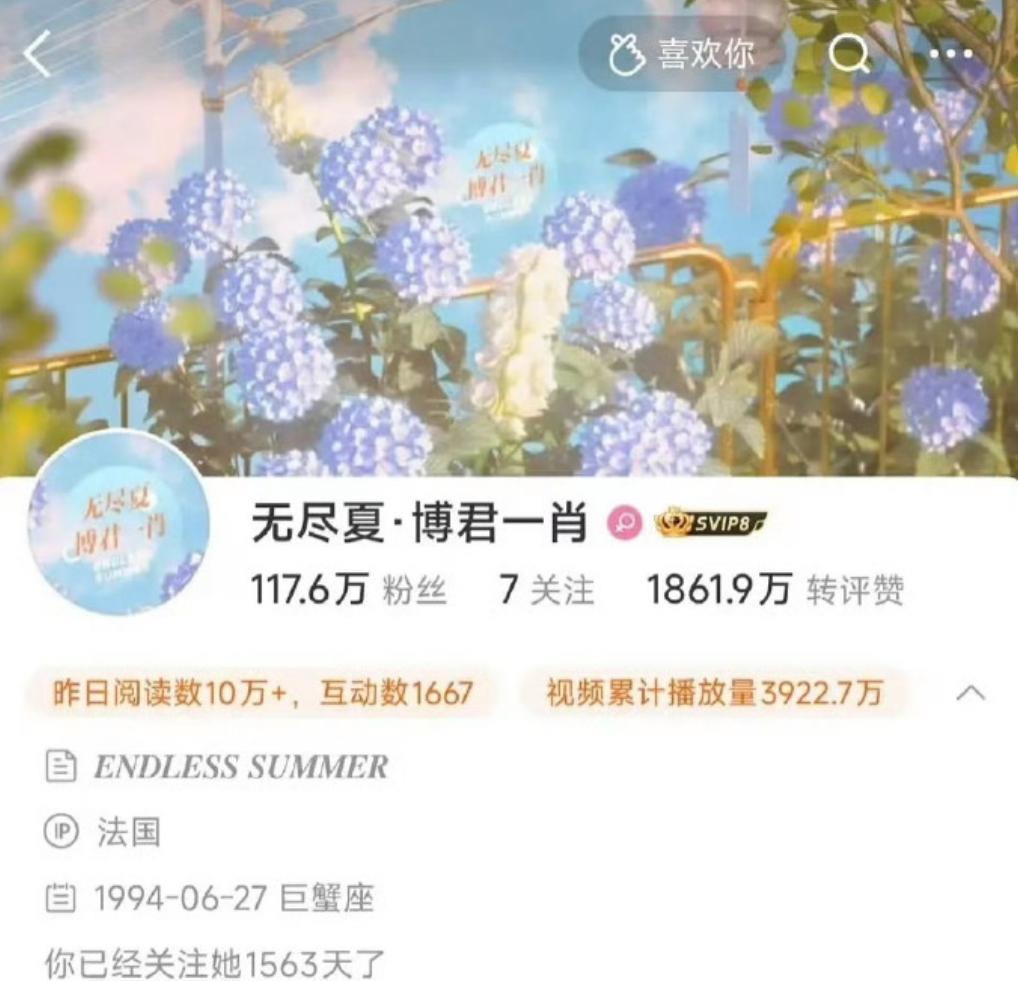Image resolution: width=1018 pixels, height=981 pixels.
Task: Open search on this profile
Action: (x=849, y=54)
